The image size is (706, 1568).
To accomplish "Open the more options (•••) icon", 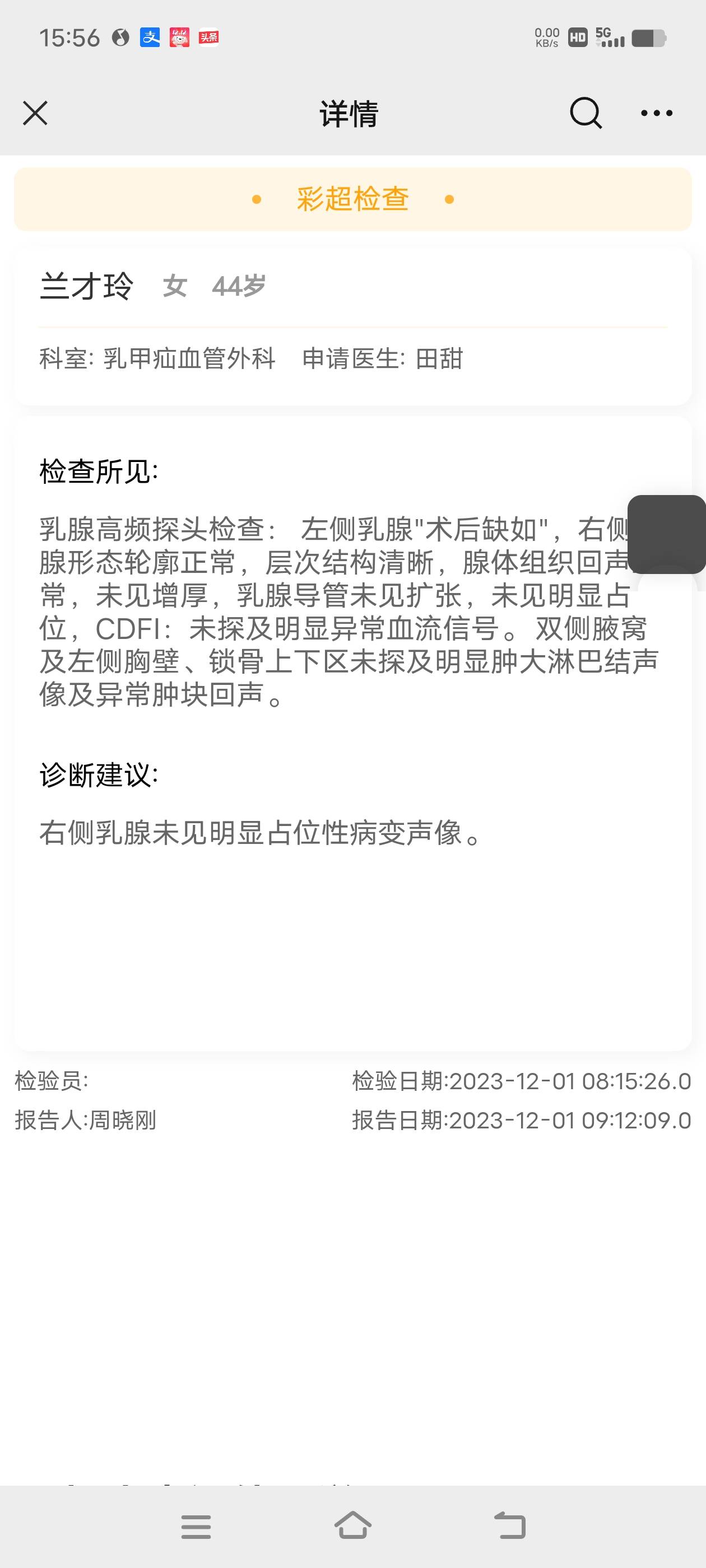I will 655,113.
